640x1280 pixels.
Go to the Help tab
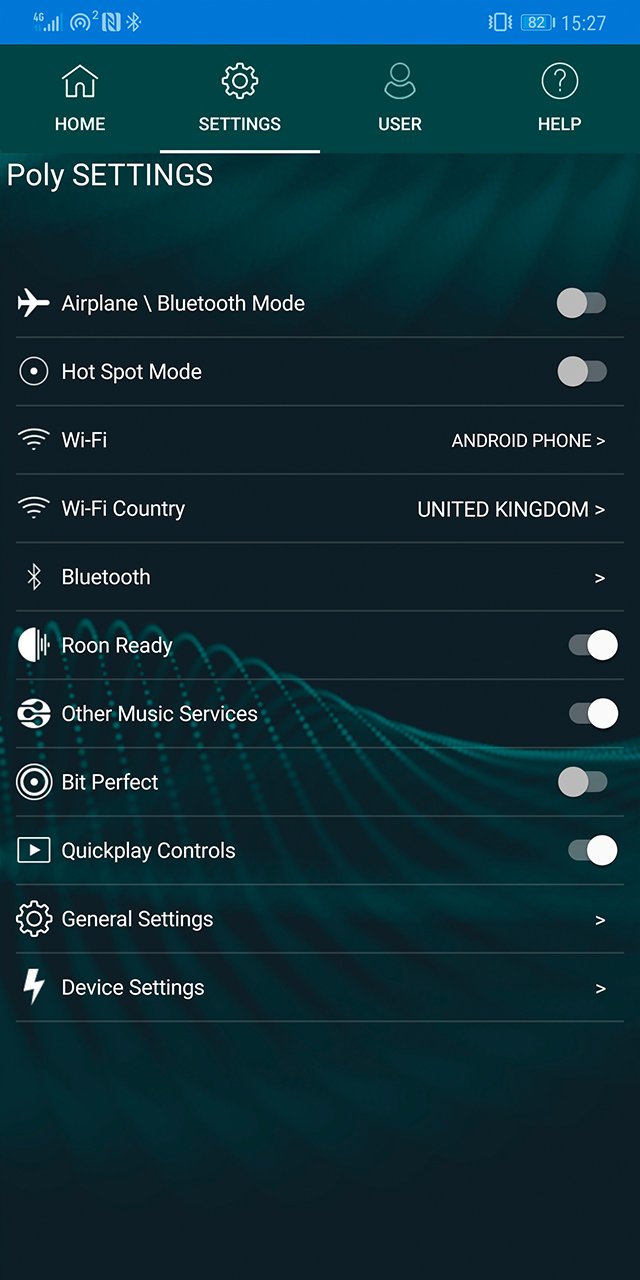(560, 98)
